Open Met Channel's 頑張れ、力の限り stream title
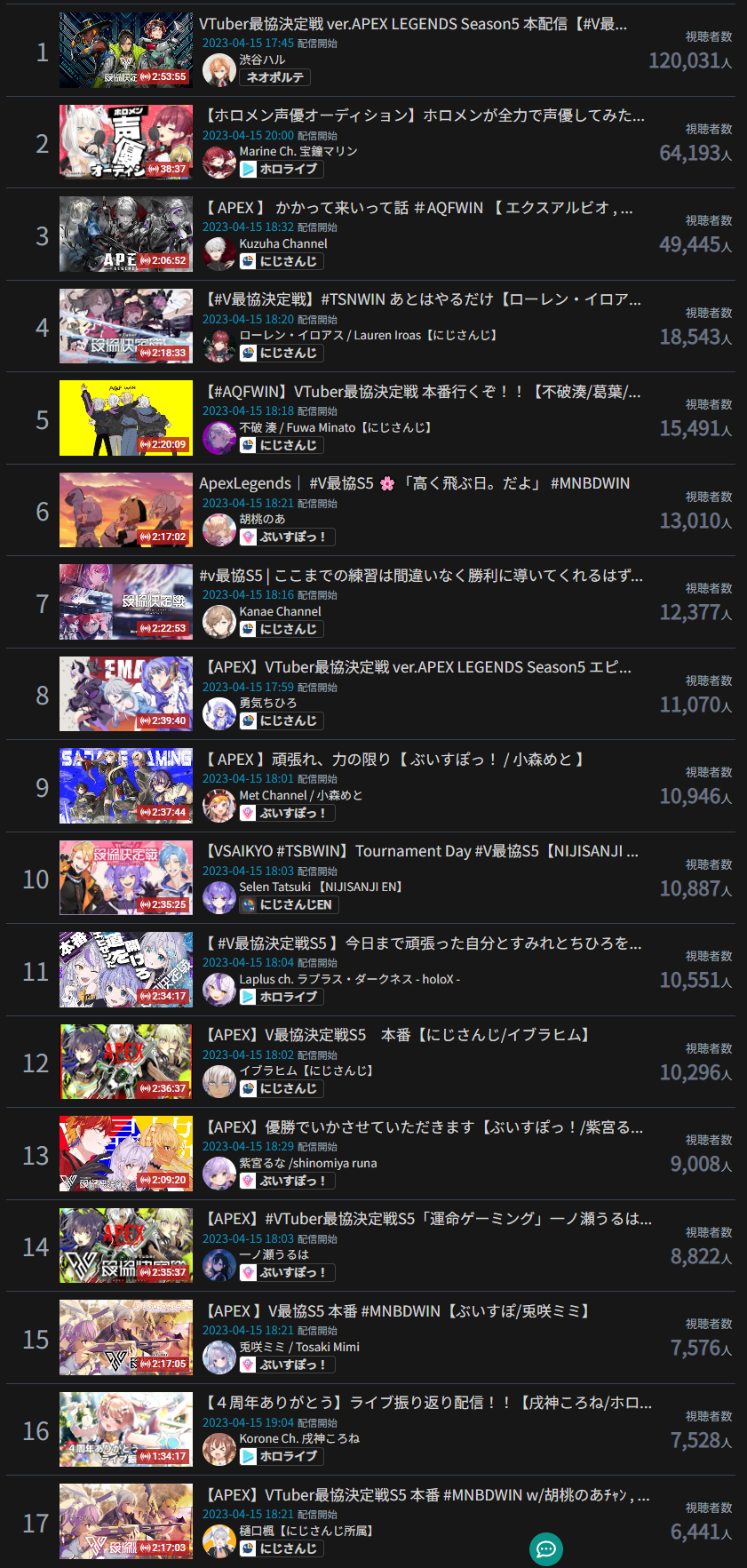This screenshot has width=747, height=1568. pos(395,760)
